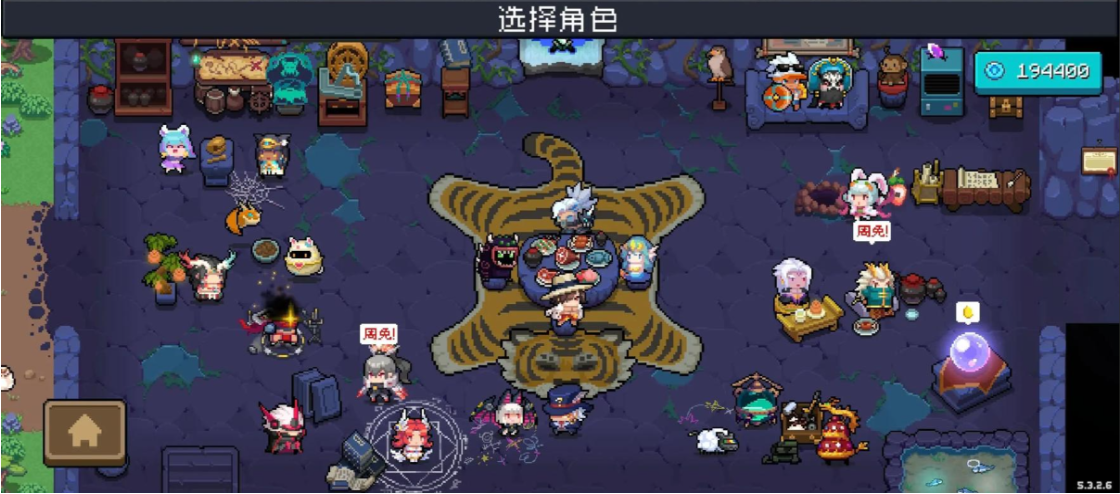Open the gem balance showing 194400

(x=1038, y=72)
